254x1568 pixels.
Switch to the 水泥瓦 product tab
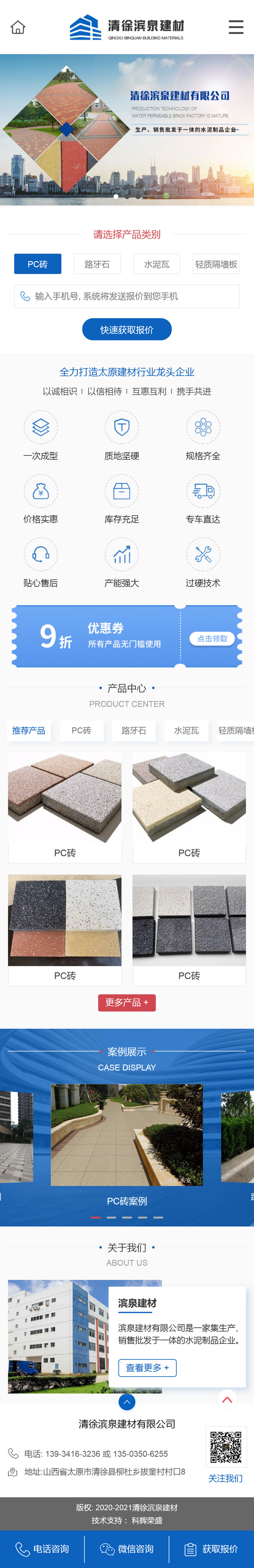click(x=186, y=730)
